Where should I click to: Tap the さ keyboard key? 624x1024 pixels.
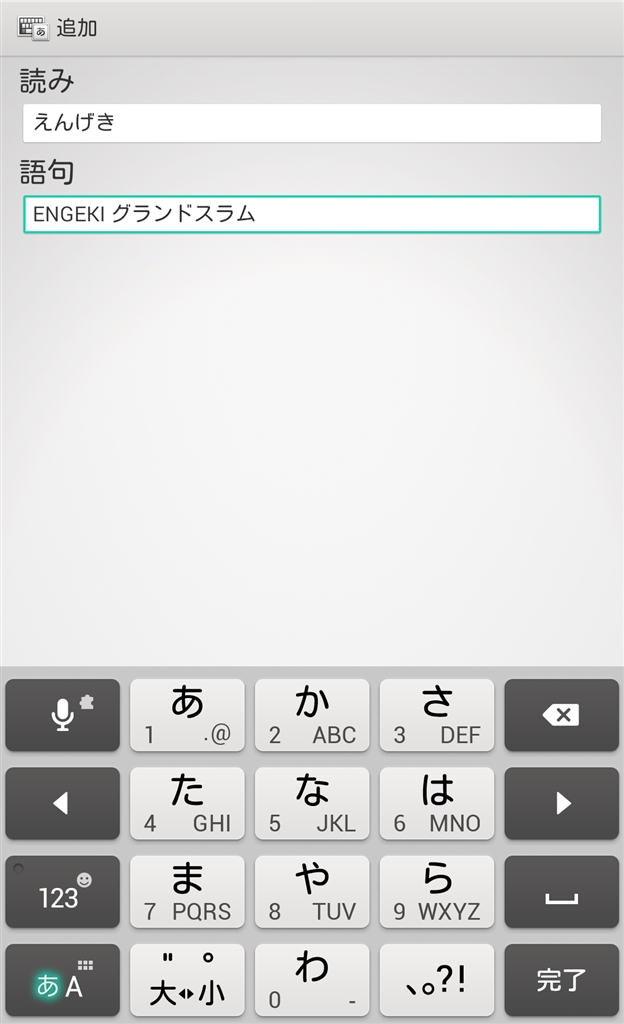tap(437, 715)
